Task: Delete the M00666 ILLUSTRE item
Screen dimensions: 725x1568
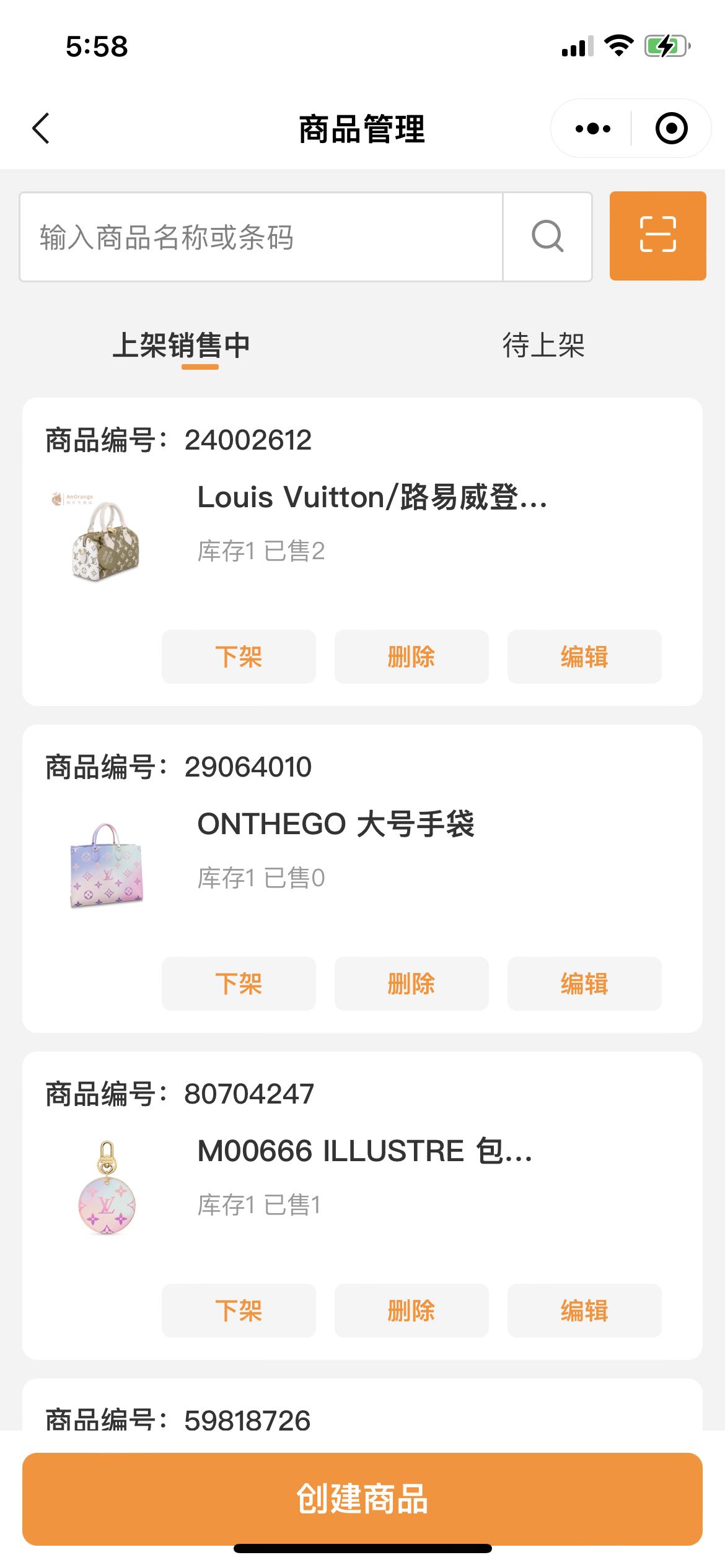Action: coord(411,1311)
